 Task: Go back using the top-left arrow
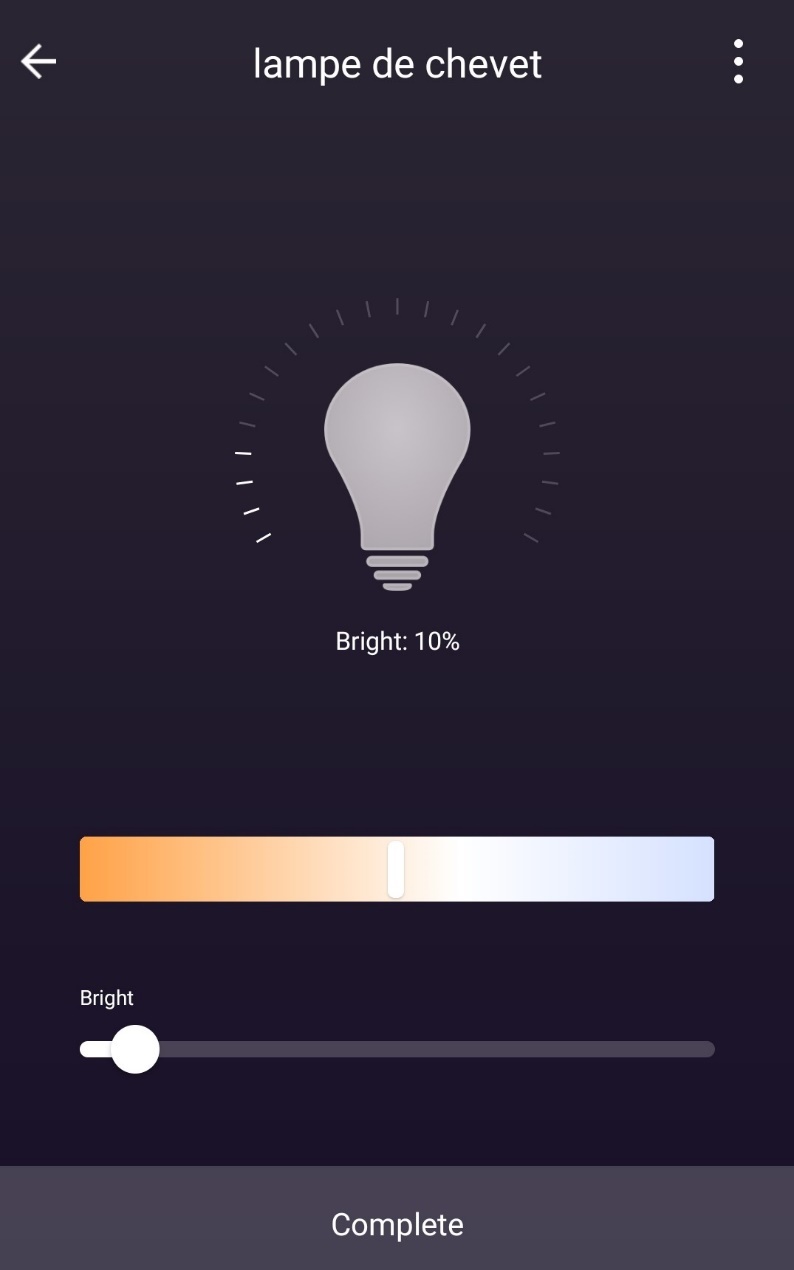click(39, 62)
